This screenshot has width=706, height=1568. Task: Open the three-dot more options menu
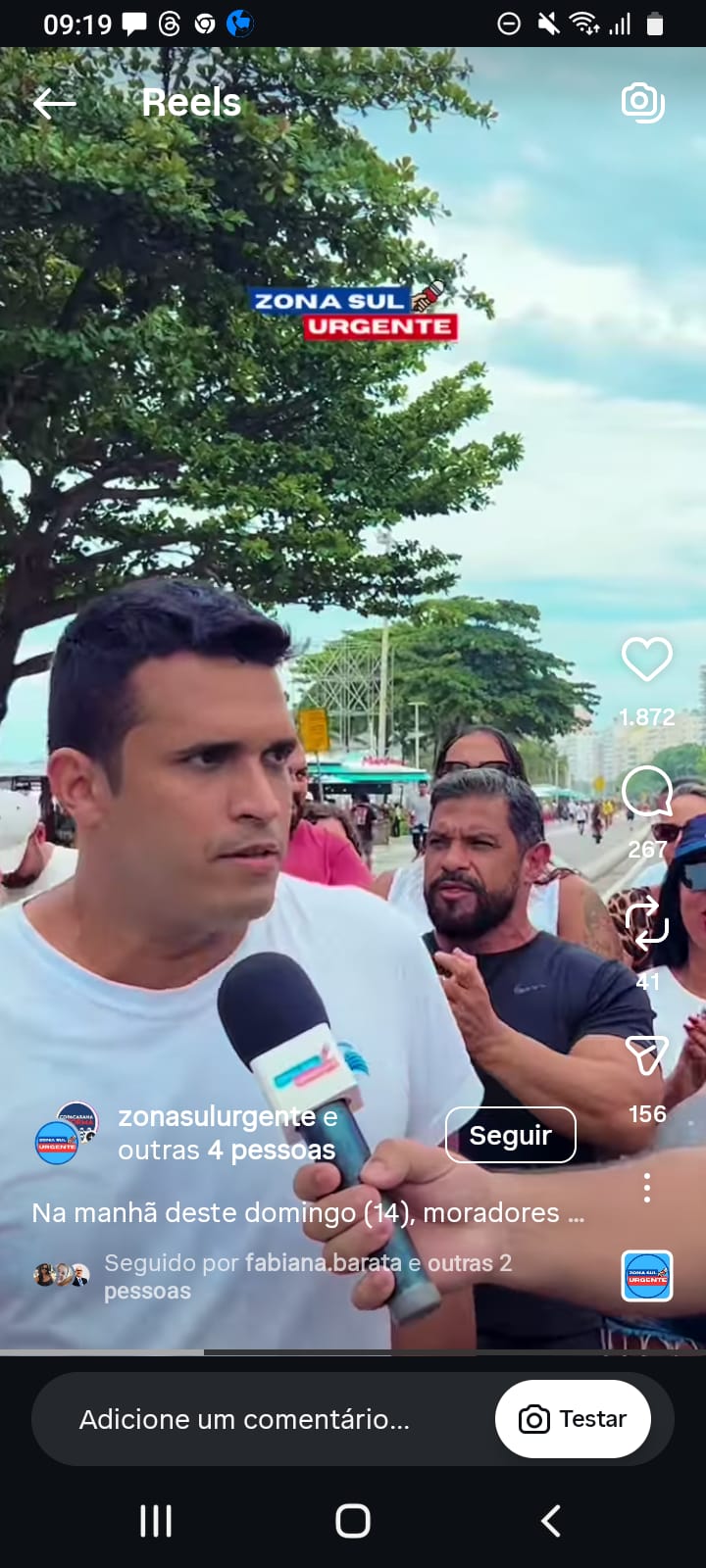[646, 1188]
